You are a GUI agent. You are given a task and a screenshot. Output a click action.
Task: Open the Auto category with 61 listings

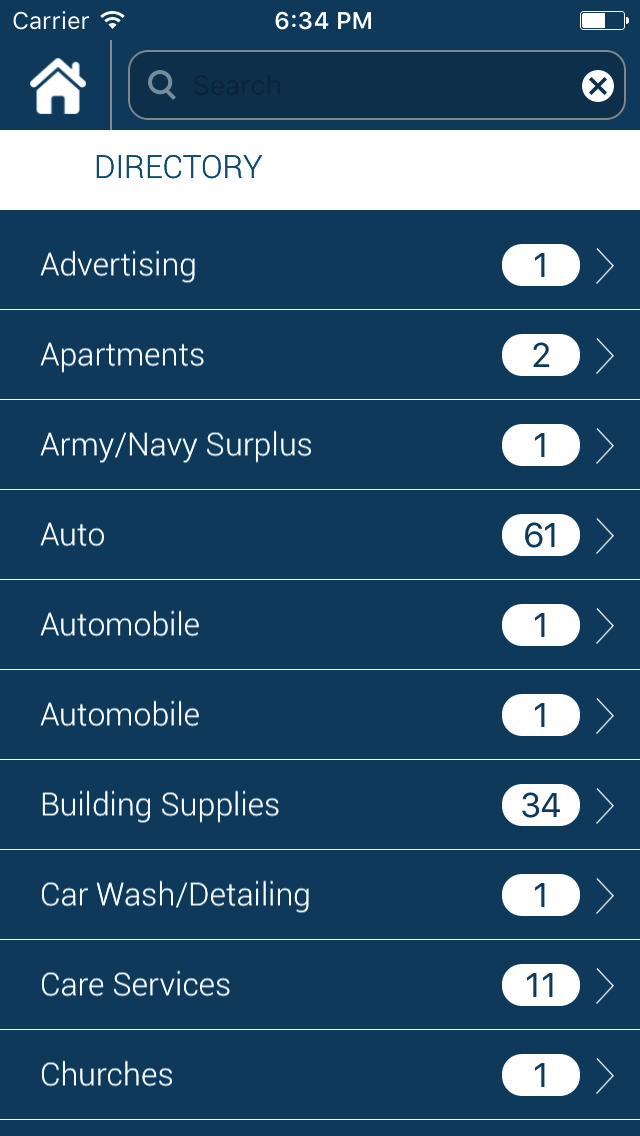320,535
